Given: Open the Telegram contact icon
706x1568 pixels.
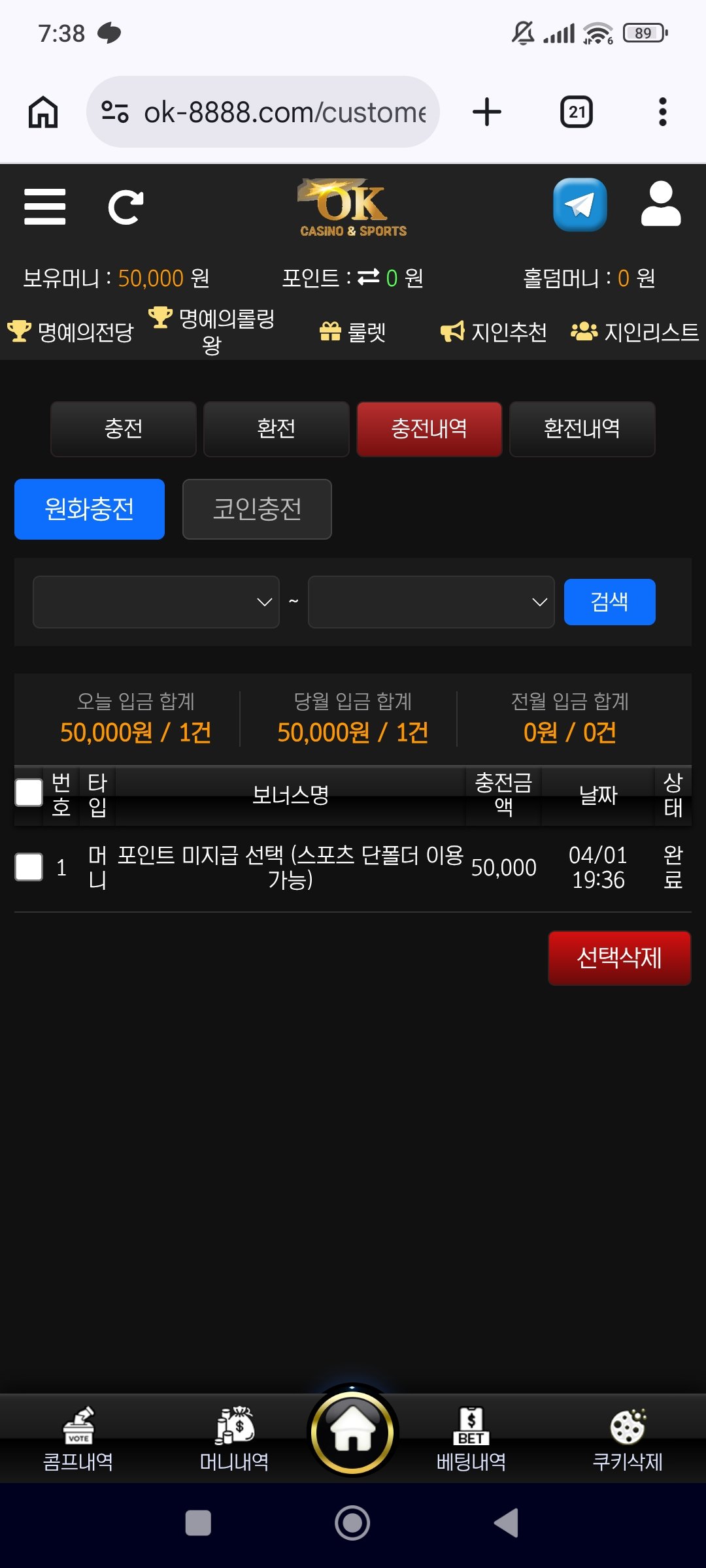Looking at the screenshot, I should tap(580, 205).
